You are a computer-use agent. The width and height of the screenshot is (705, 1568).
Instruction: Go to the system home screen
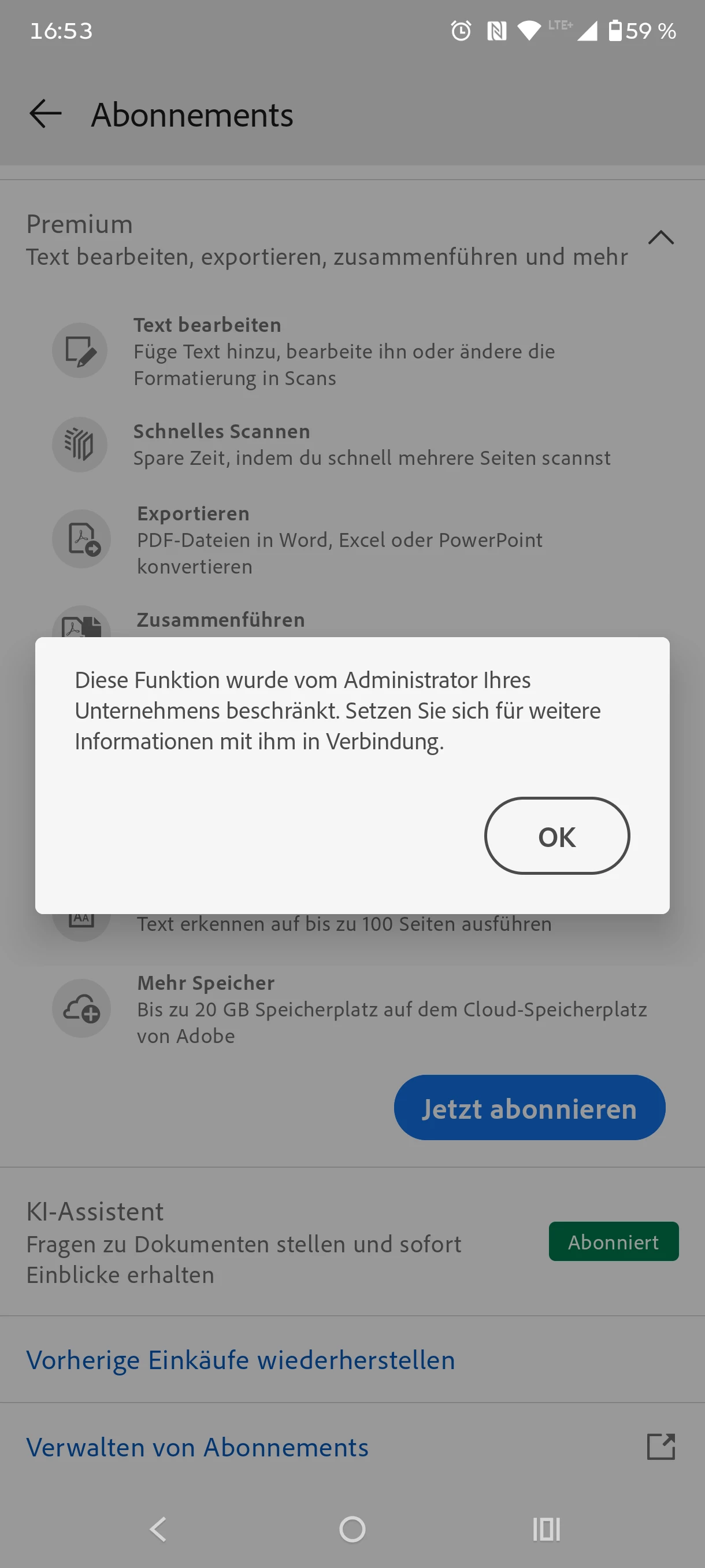tap(352, 1529)
